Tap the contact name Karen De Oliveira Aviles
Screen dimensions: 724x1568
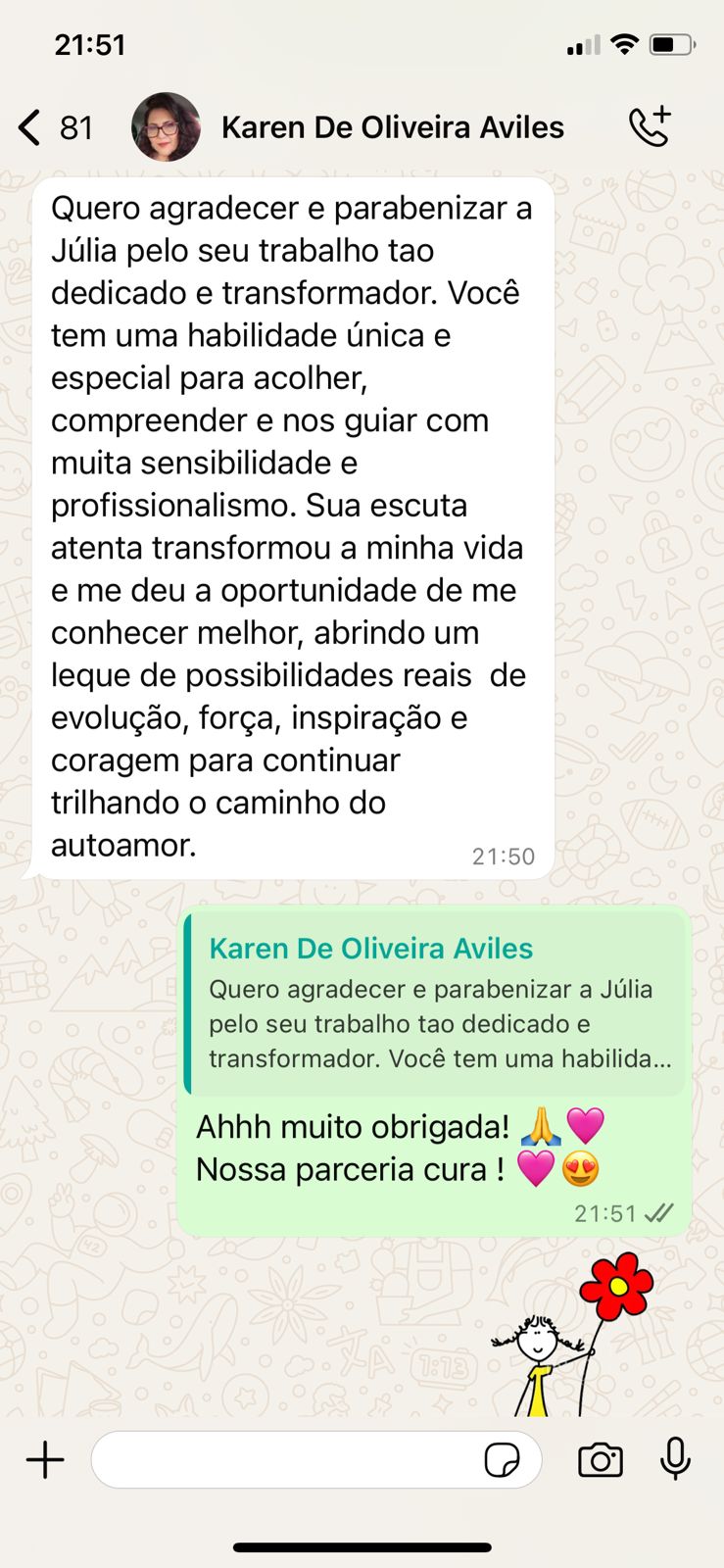pos(394,126)
